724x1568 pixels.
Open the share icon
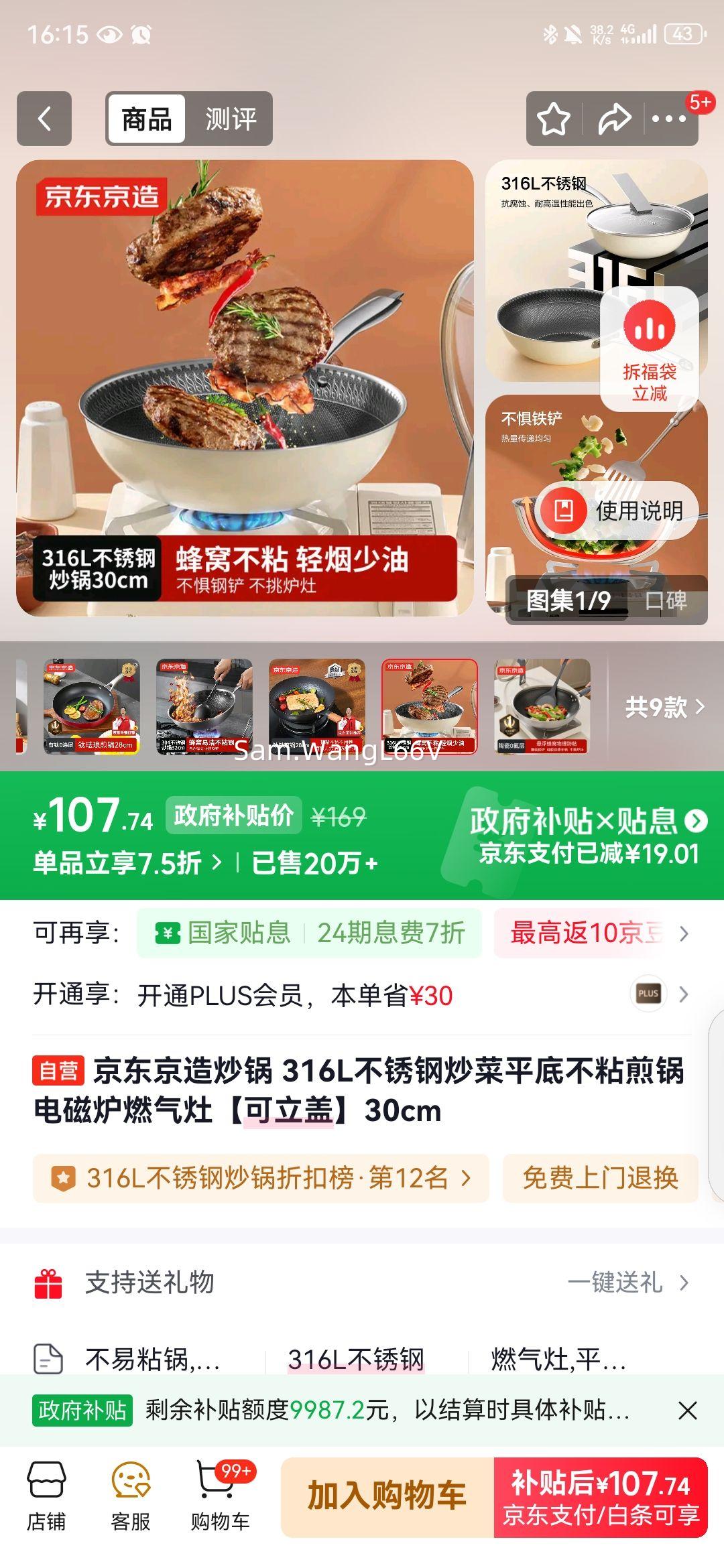[611, 118]
